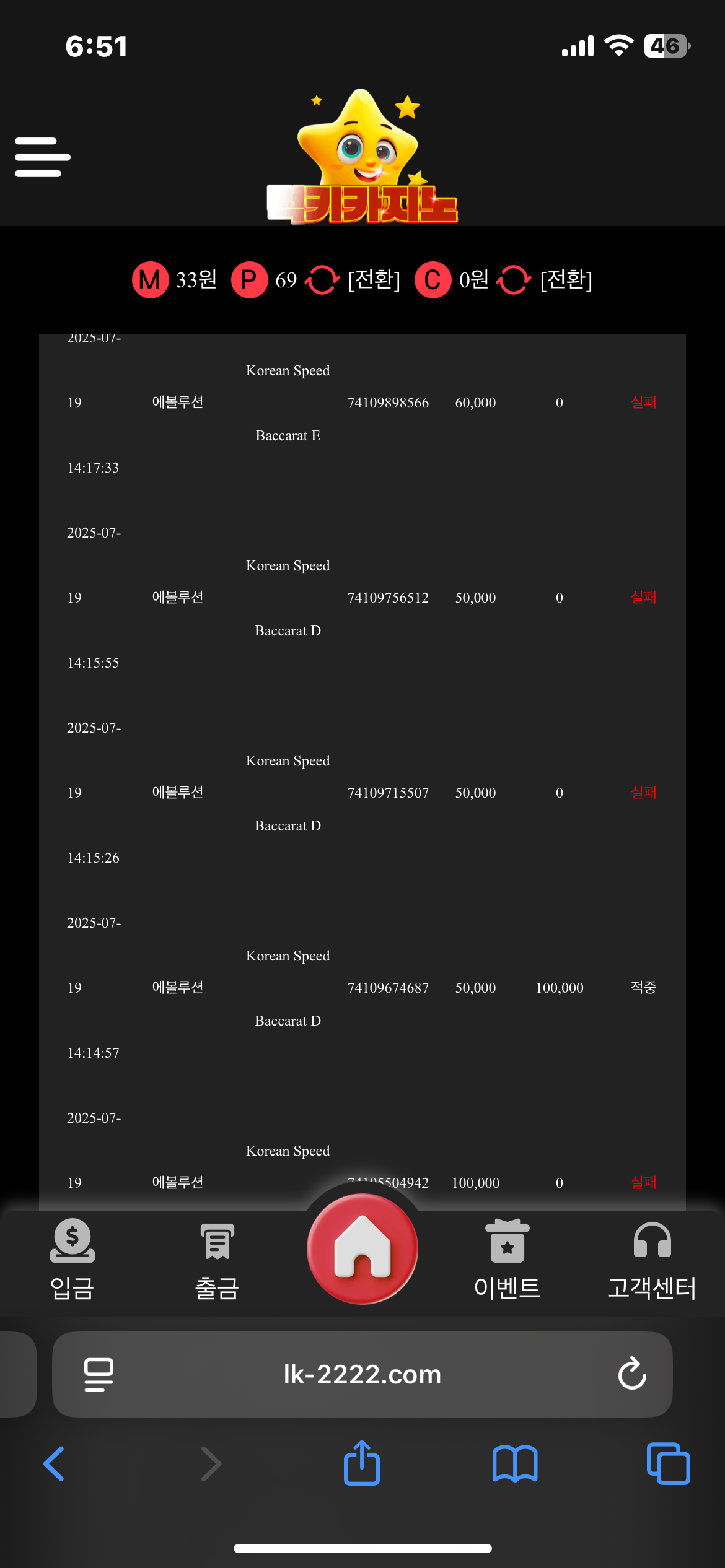Screen dimensions: 725x1568
Task: Share this page
Action: coord(362,1463)
